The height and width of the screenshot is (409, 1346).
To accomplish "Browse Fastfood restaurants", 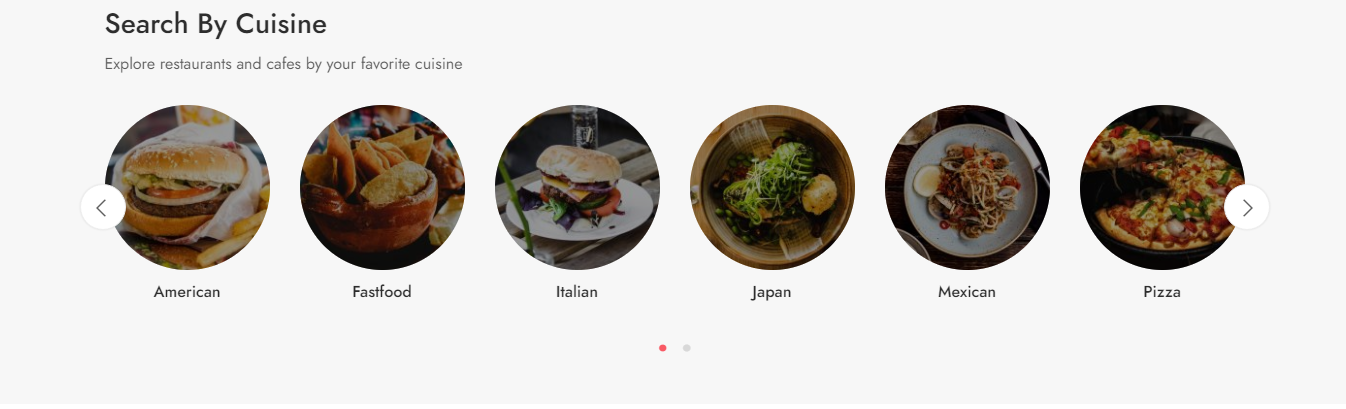I will point(382,188).
